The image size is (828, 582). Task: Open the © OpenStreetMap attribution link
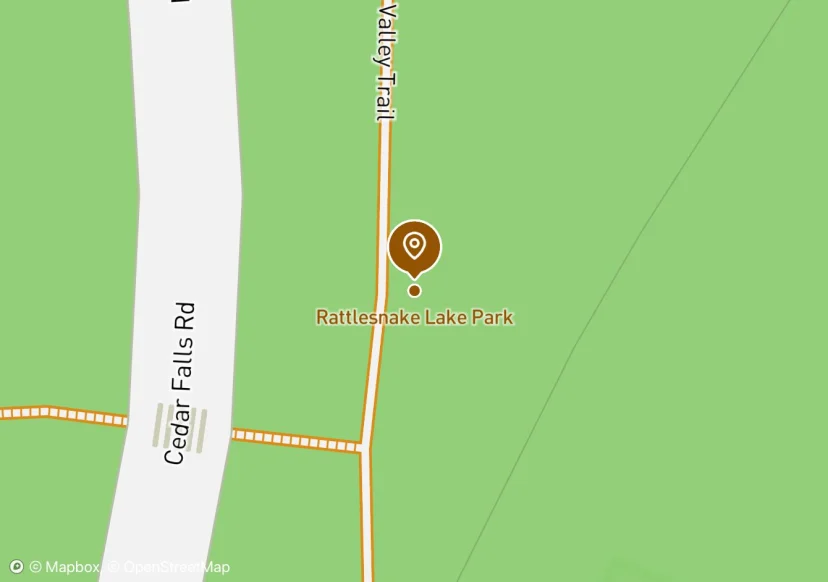[170, 567]
